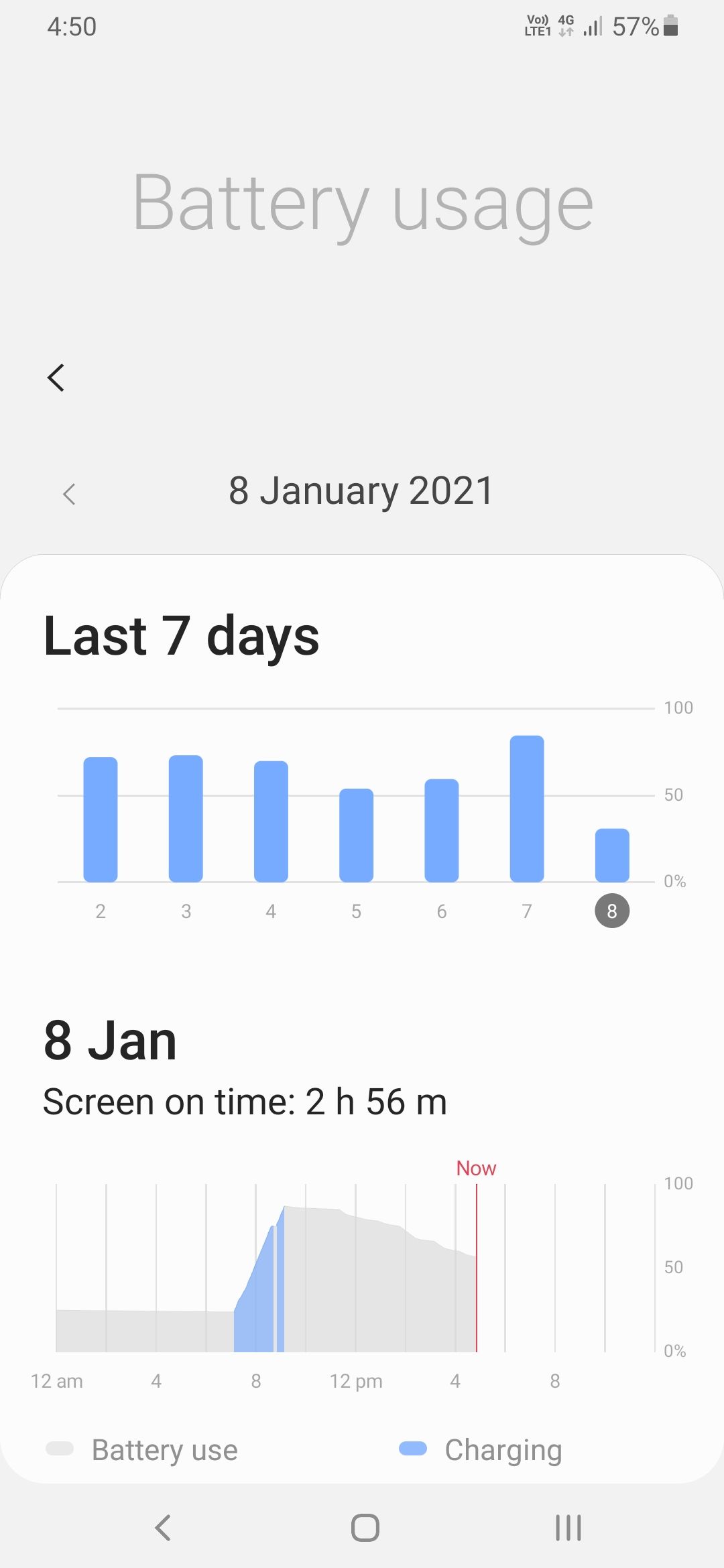Open the recent apps view

pos(568,1528)
